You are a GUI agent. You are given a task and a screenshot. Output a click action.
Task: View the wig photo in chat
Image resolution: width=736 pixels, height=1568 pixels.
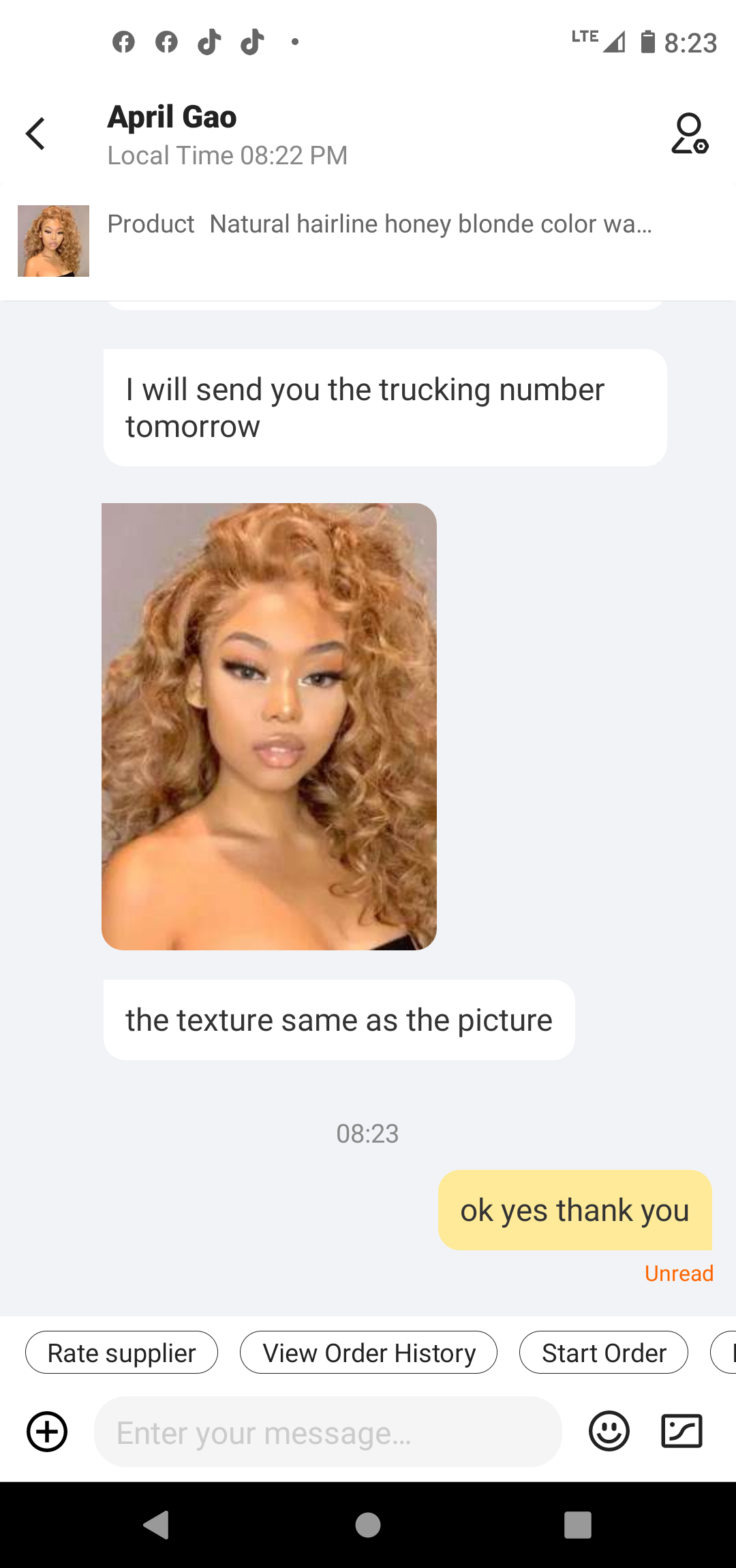click(269, 726)
